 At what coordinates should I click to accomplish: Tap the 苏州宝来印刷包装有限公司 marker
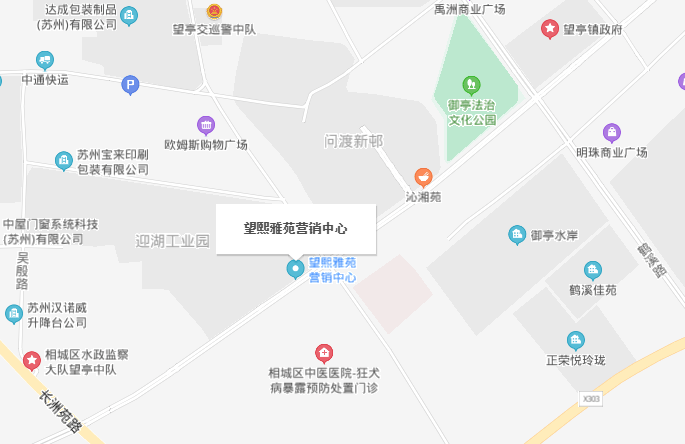point(63,160)
